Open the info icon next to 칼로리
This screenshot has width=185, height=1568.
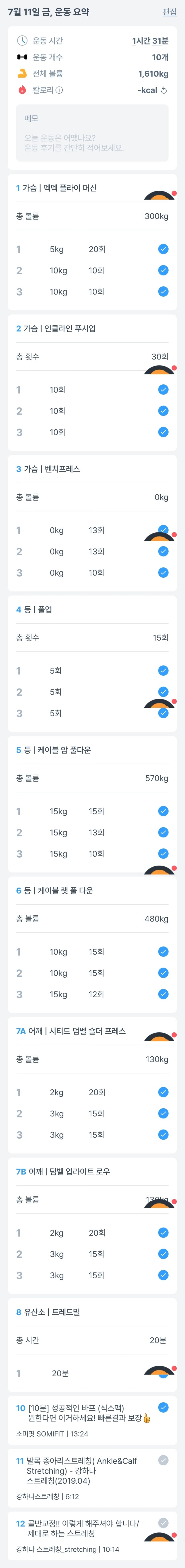click(59, 90)
